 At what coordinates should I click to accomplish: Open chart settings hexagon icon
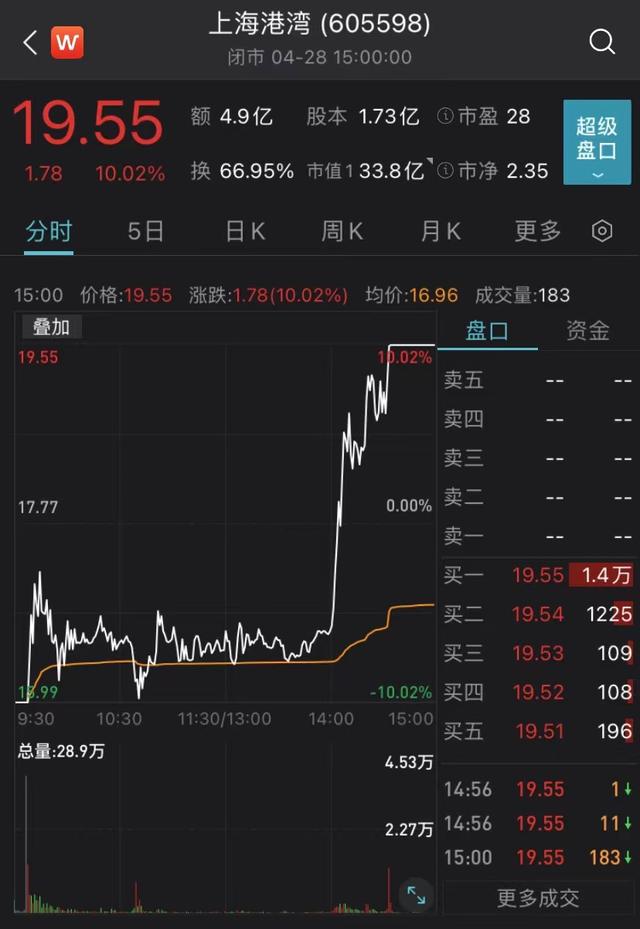(x=602, y=231)
